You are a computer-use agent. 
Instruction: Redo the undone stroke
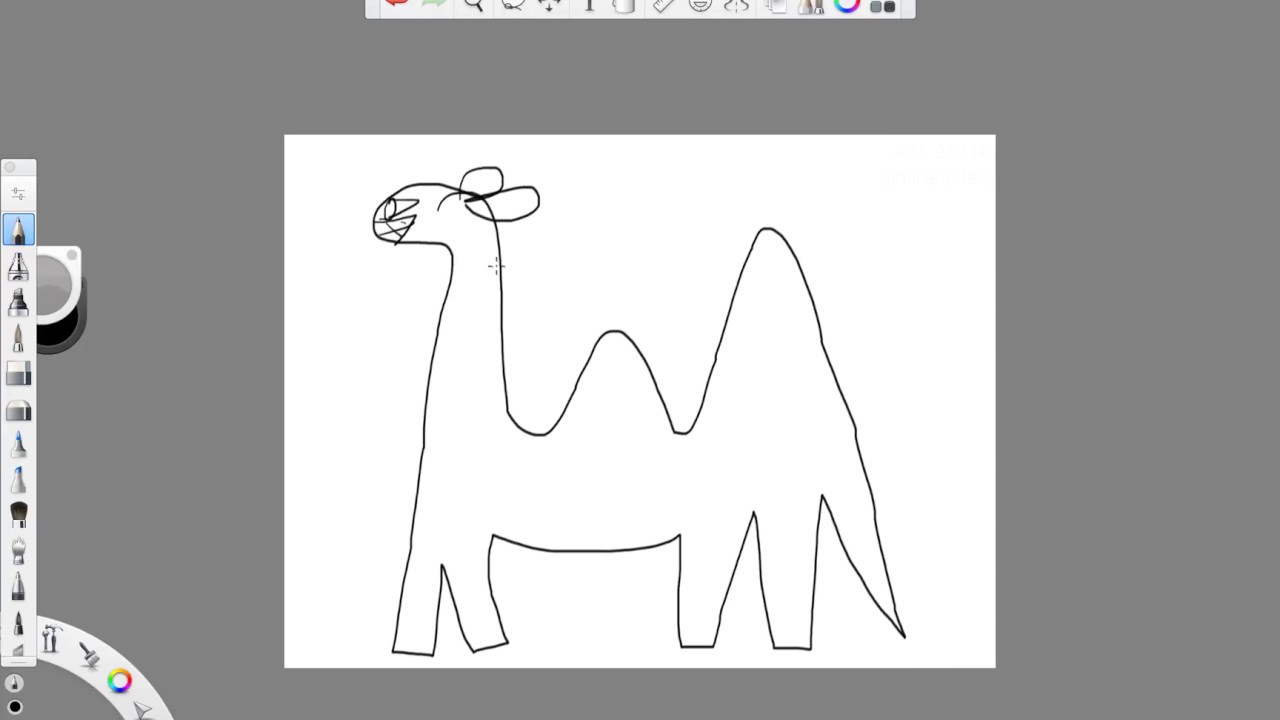tap(434, 4)
